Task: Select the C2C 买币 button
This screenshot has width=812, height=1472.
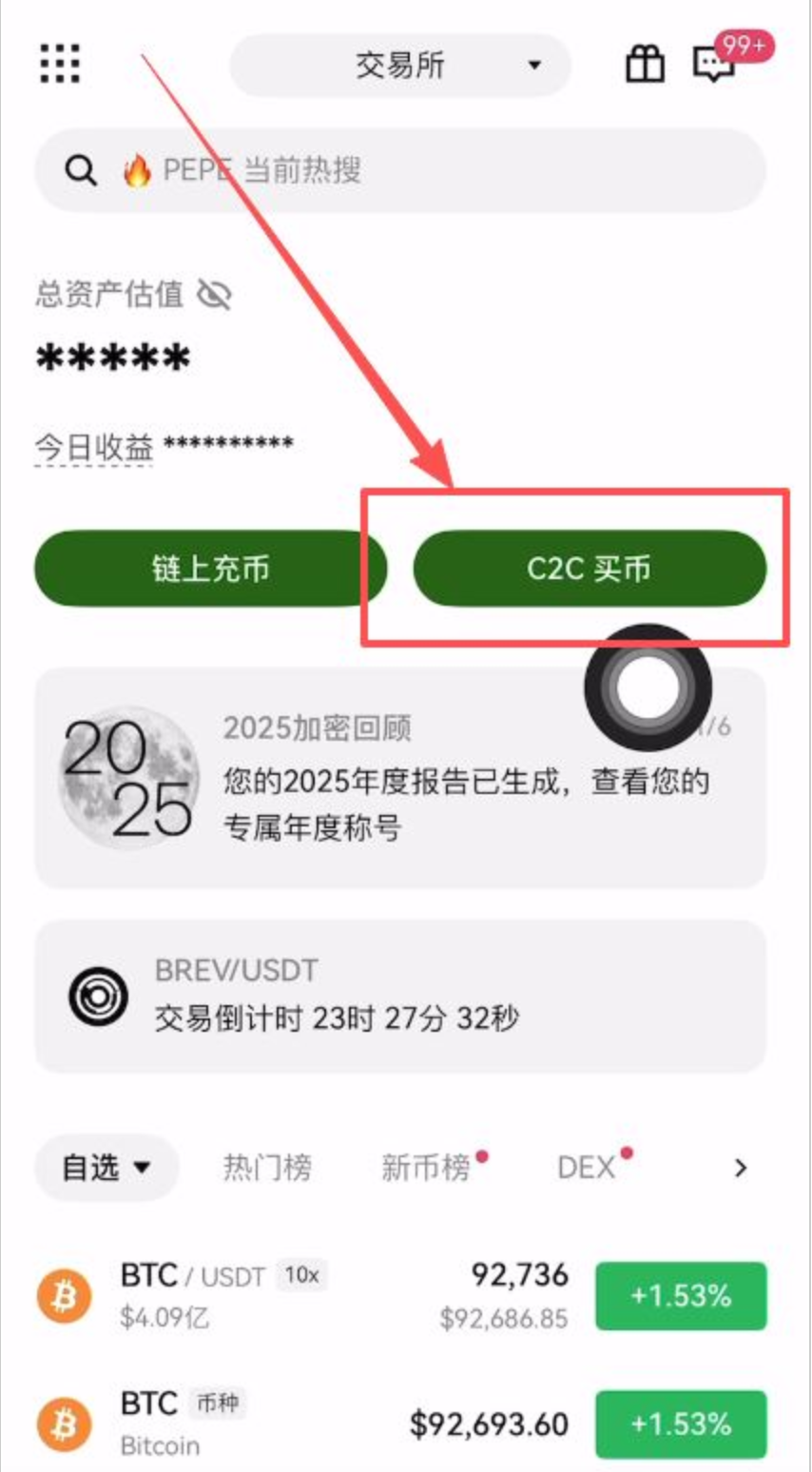Action: pos(590,569)
